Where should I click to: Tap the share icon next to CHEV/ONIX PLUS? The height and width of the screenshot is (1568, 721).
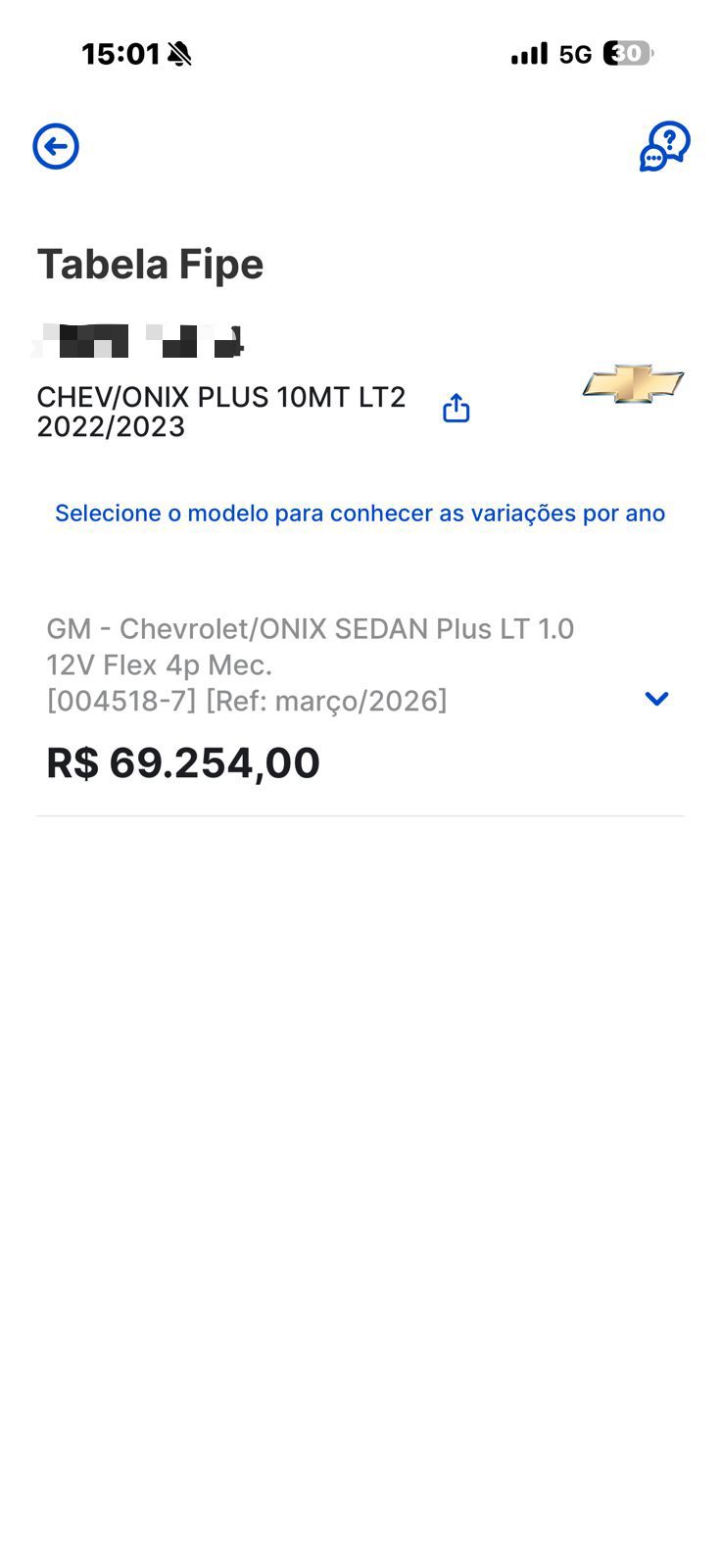(x=455, y=408)
